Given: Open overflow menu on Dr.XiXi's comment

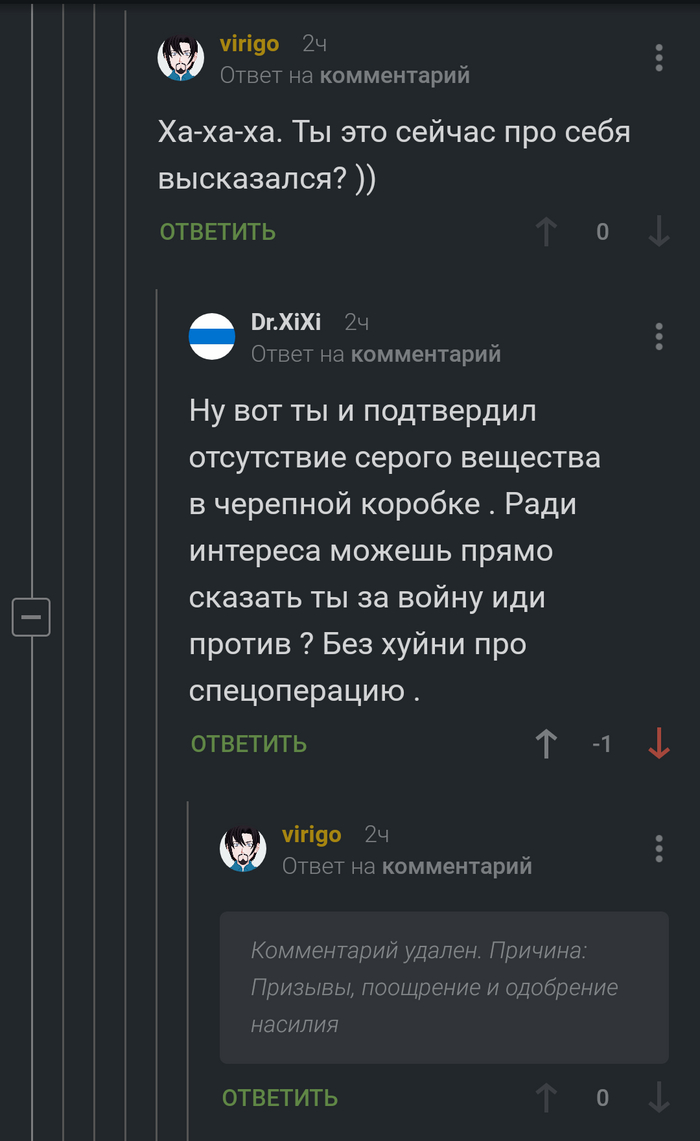Looking at the screenshot, I should pos(658,337).
